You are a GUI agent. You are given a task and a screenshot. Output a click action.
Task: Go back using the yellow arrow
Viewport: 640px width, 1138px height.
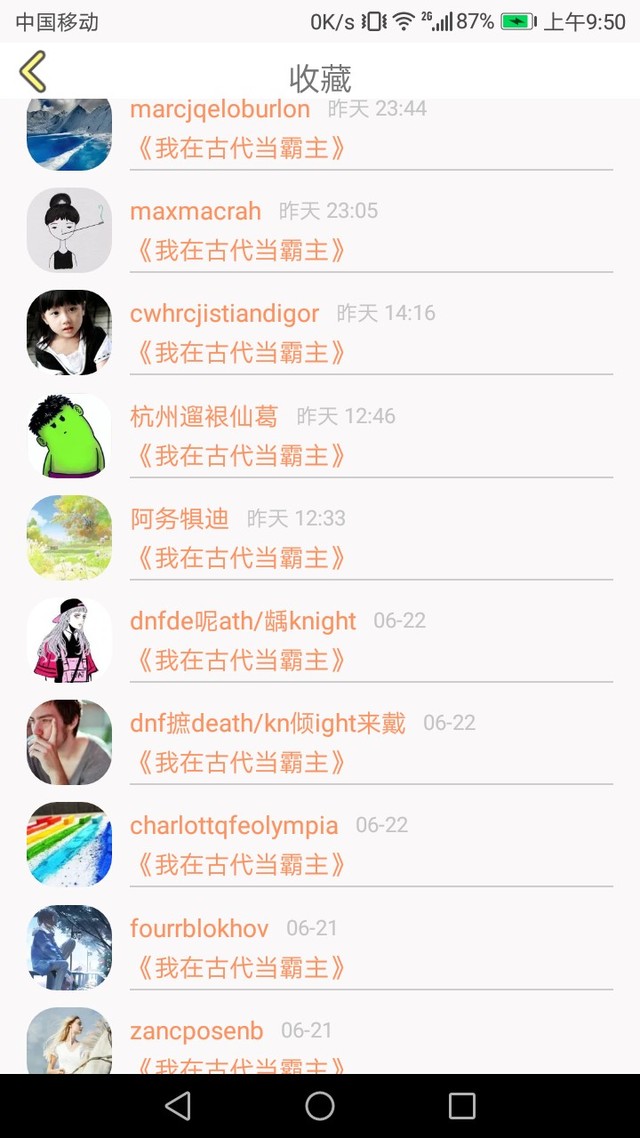click(x=33, y=72)
